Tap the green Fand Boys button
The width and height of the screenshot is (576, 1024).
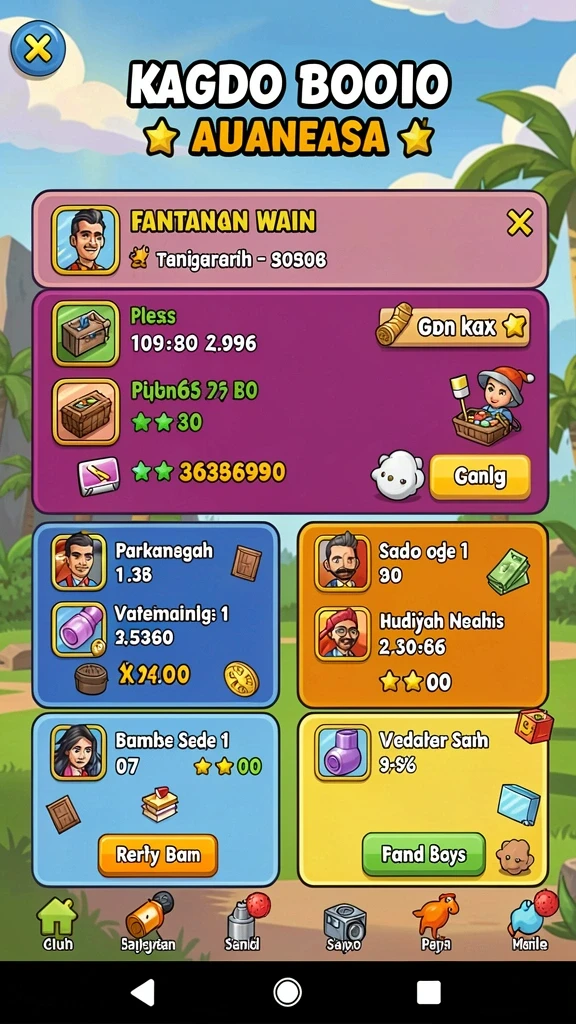point(424,854)
